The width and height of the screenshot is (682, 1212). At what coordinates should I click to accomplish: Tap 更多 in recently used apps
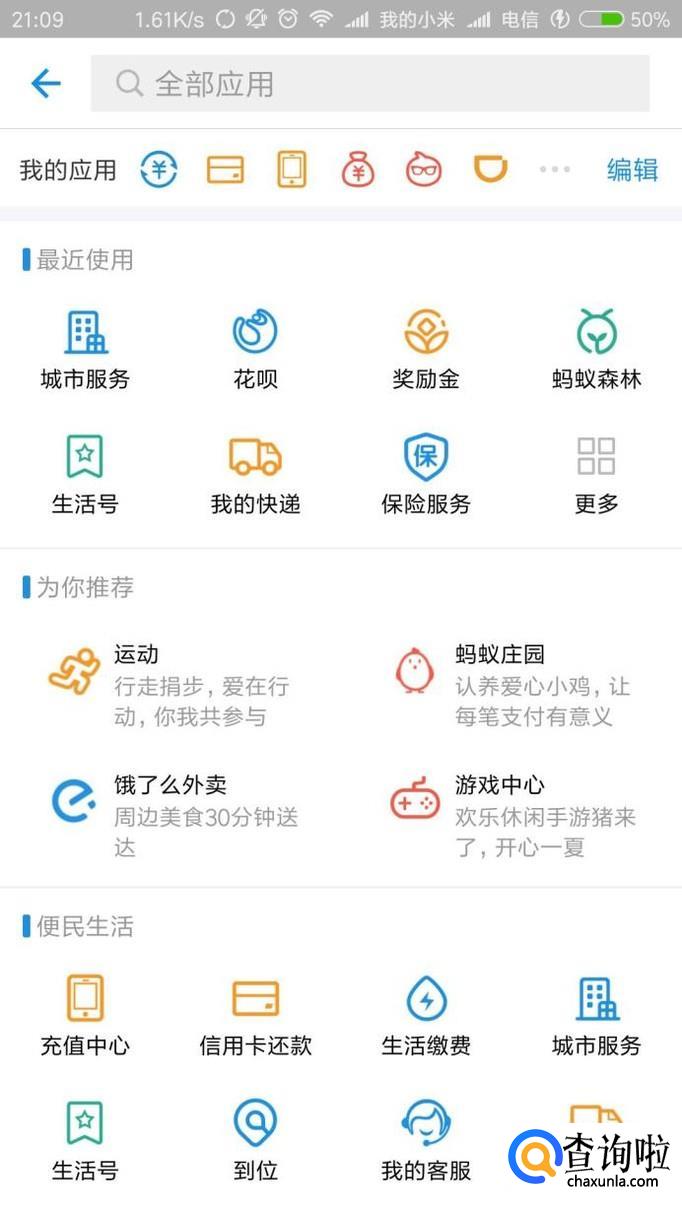coord(596,475)
